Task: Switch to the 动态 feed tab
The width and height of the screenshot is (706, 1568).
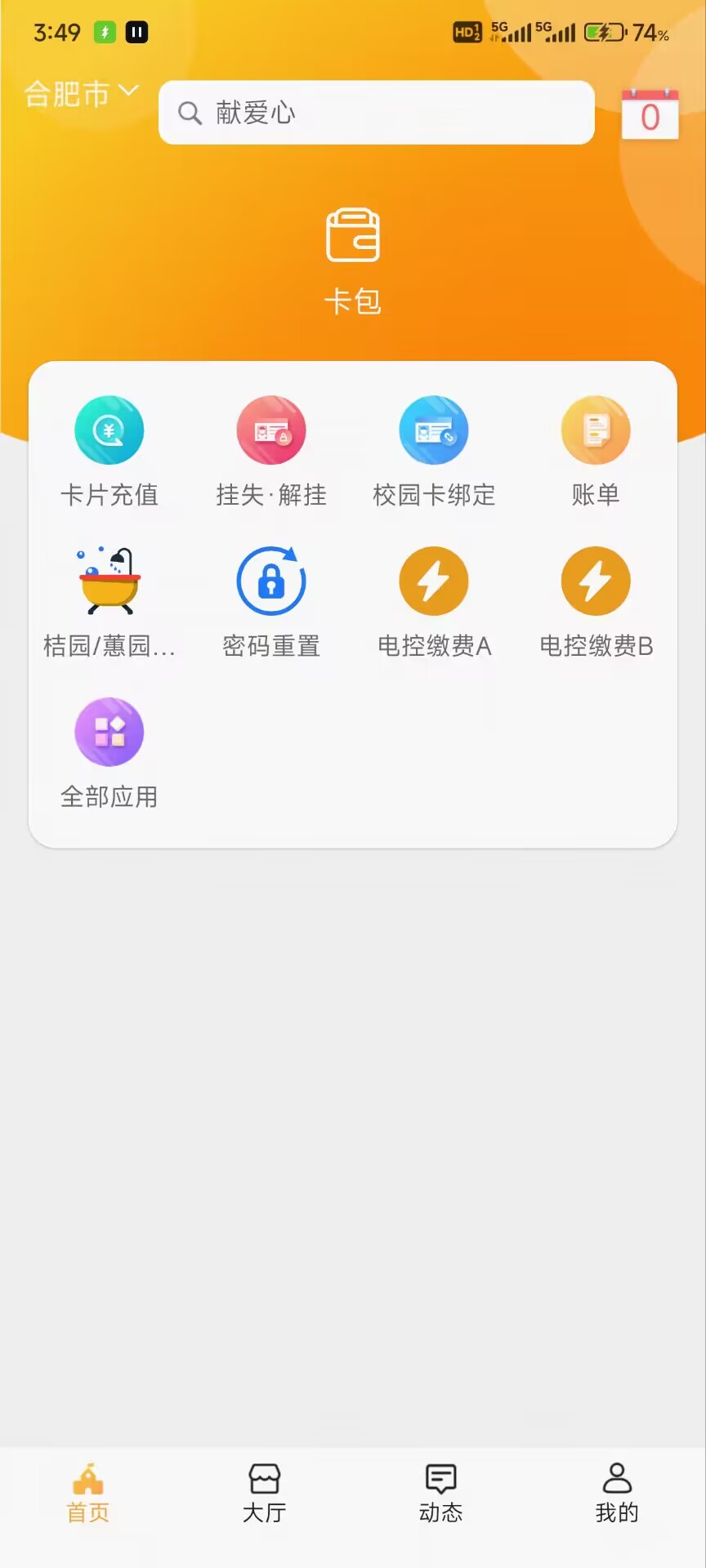Action: [x=441, y=1494]
